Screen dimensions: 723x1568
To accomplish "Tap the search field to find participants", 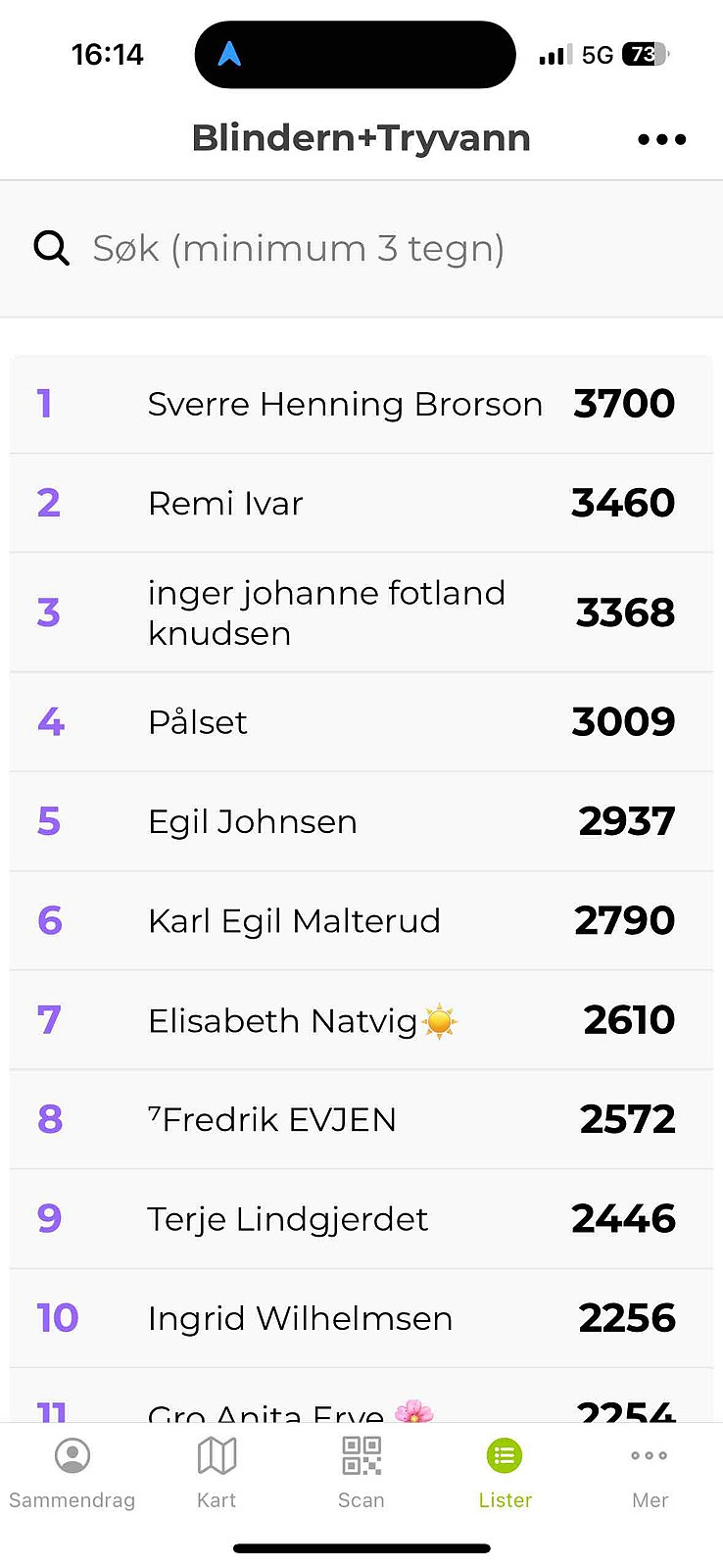I will point(361,249).
